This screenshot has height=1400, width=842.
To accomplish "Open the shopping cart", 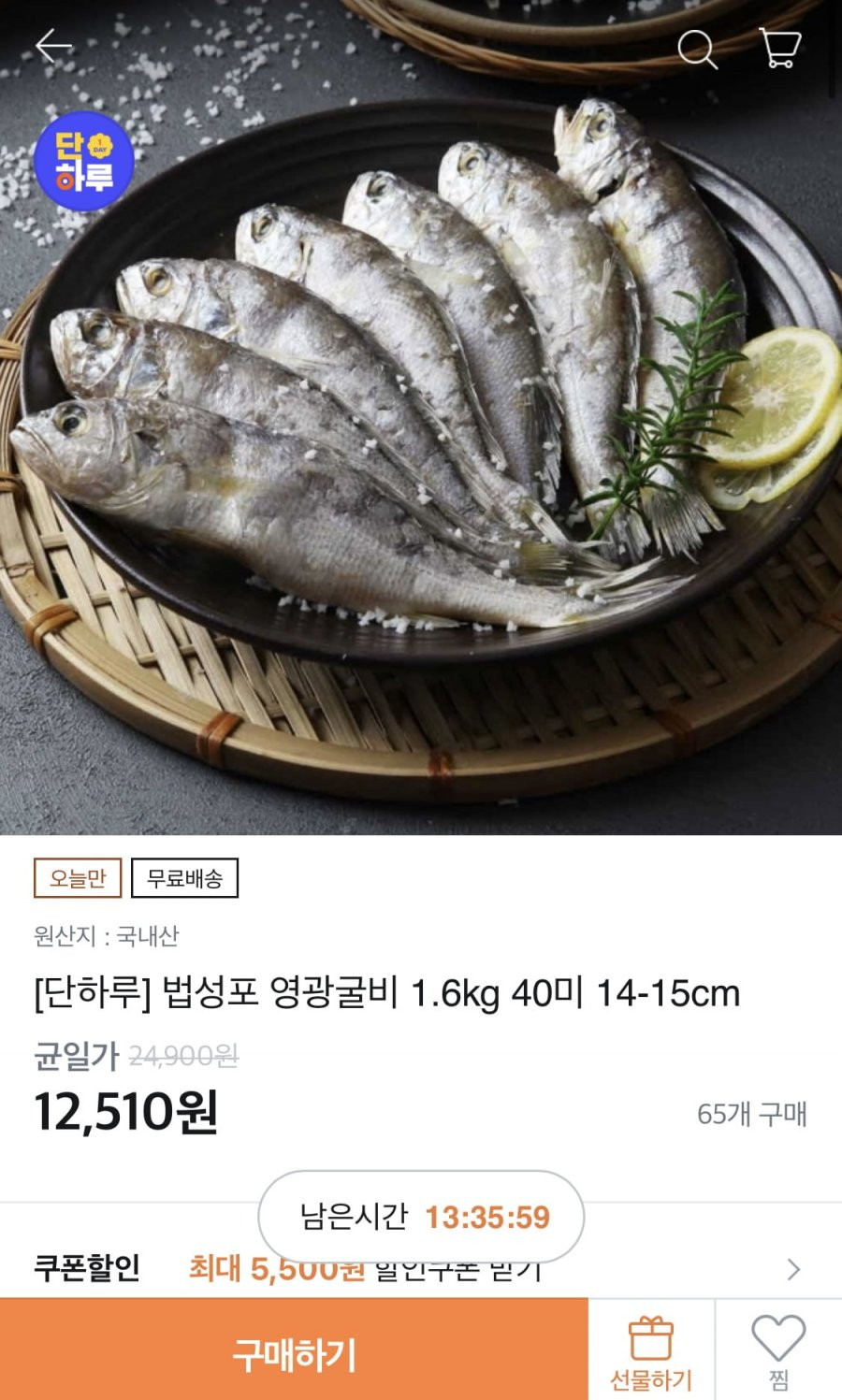I will point(779,48).
